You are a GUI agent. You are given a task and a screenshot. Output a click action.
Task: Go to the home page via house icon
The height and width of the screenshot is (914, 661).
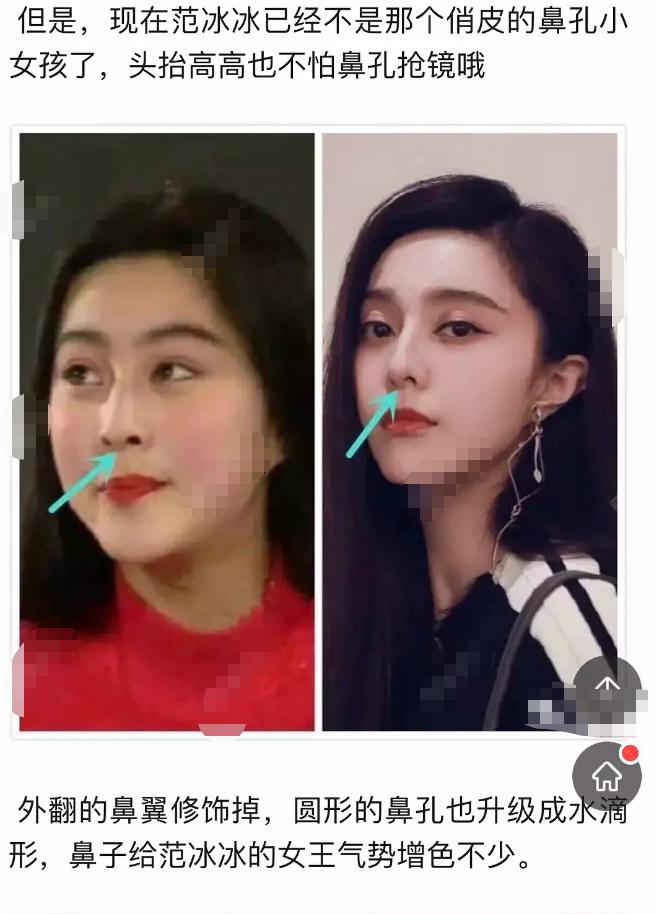(x=606, y=775)
